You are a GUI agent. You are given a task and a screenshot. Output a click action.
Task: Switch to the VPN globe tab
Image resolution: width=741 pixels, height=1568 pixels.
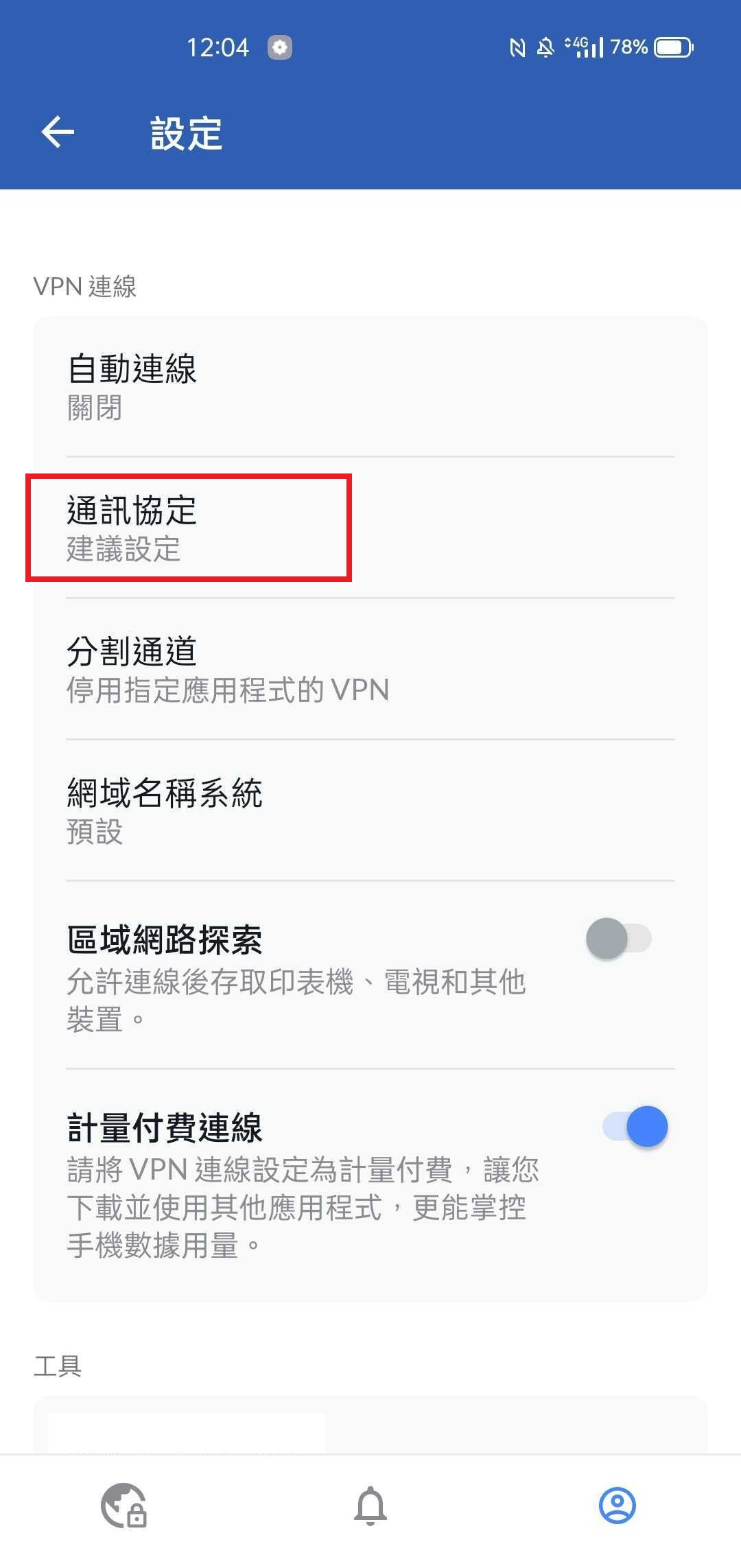click(x=123, y=1506)
